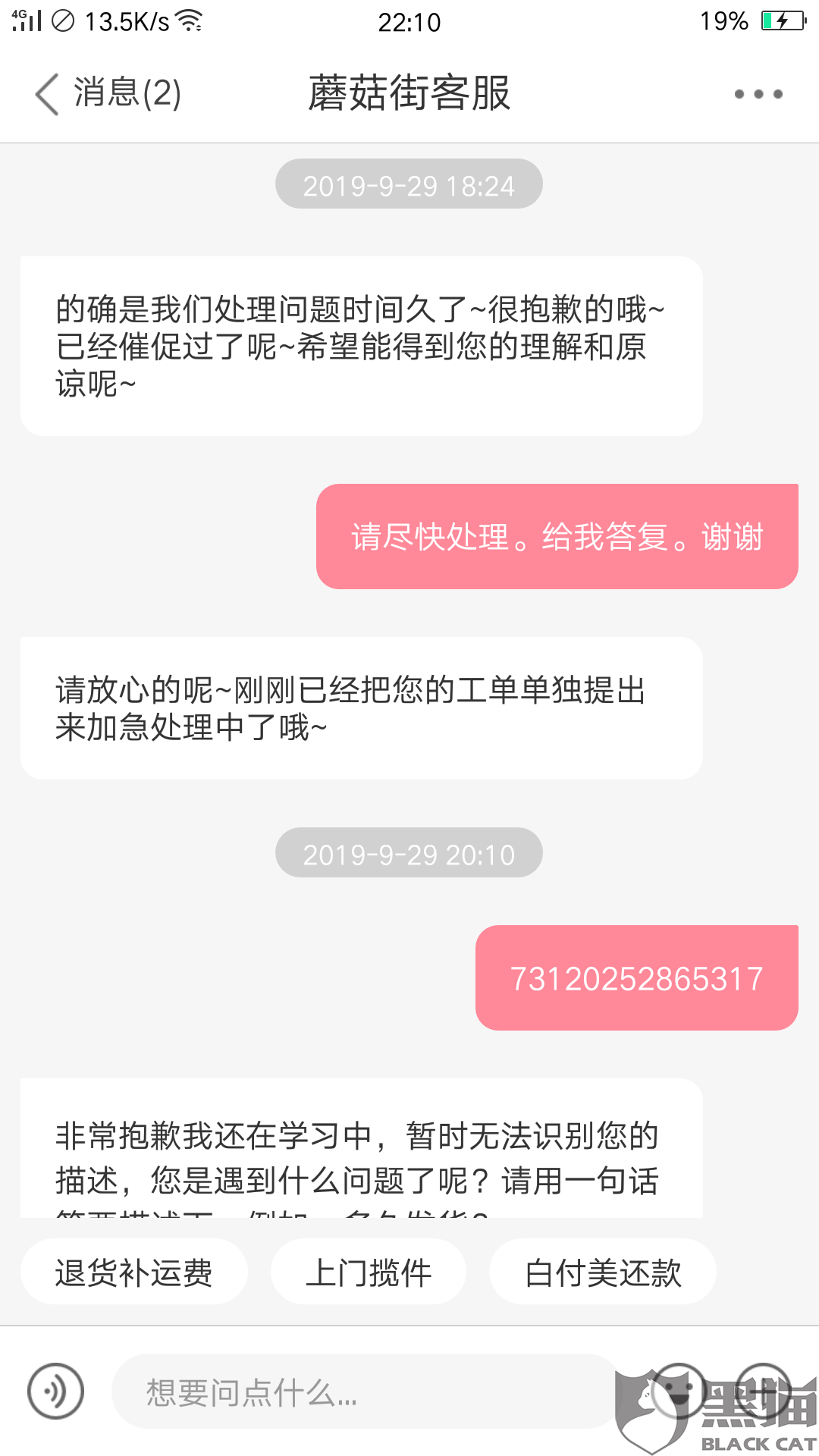Select the 退货补运费 quick reply chip
This screenshot has width=819, height=1456.
(133, 1272)
